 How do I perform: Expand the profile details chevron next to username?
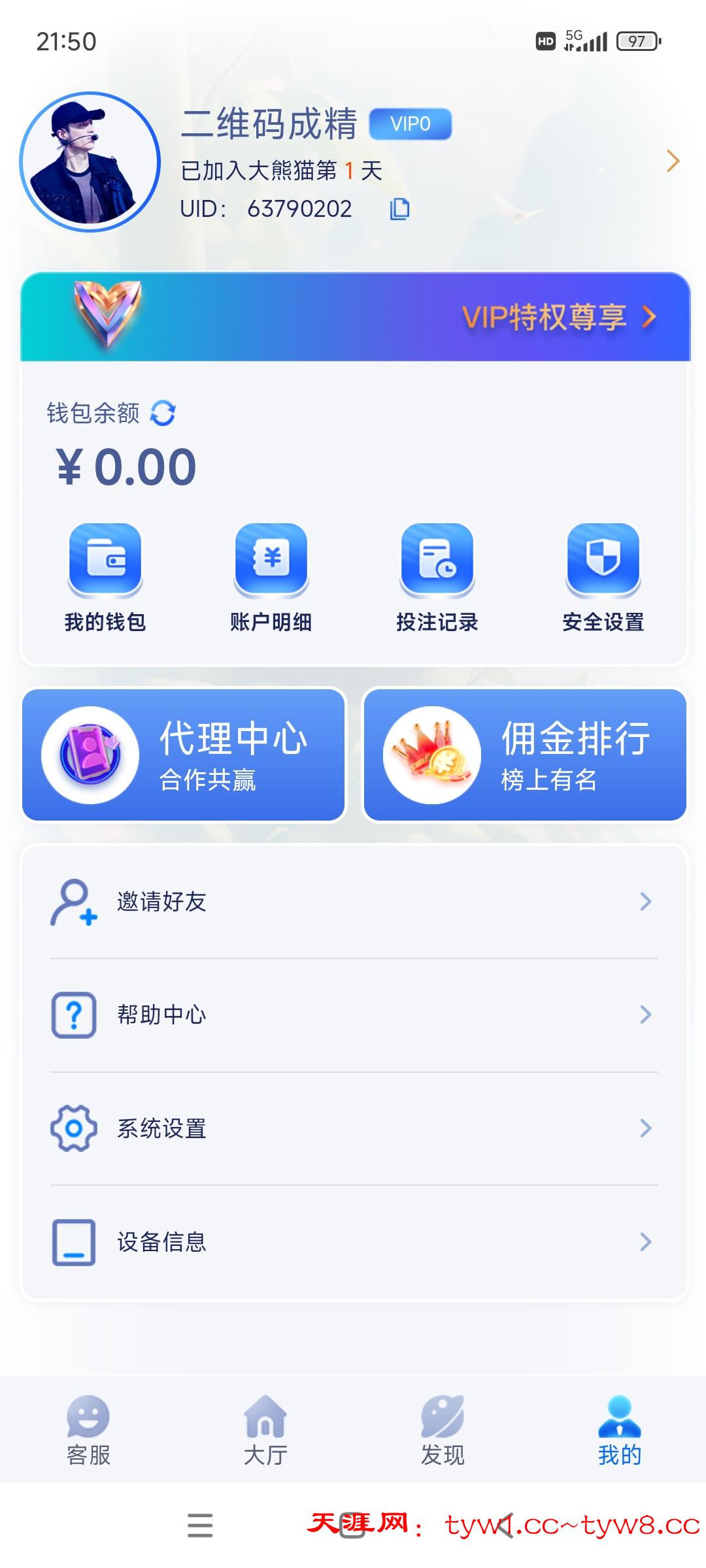(672, 161)
